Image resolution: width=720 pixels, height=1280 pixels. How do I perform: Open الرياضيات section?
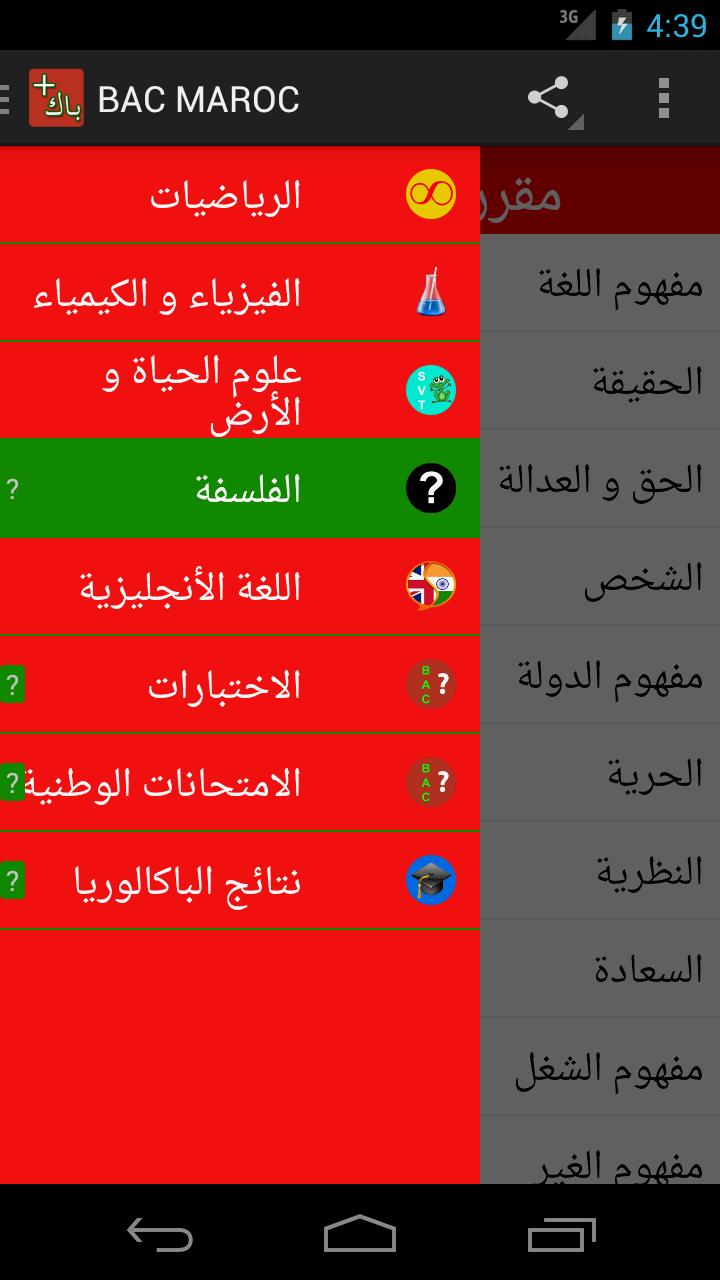coord(240,194)
